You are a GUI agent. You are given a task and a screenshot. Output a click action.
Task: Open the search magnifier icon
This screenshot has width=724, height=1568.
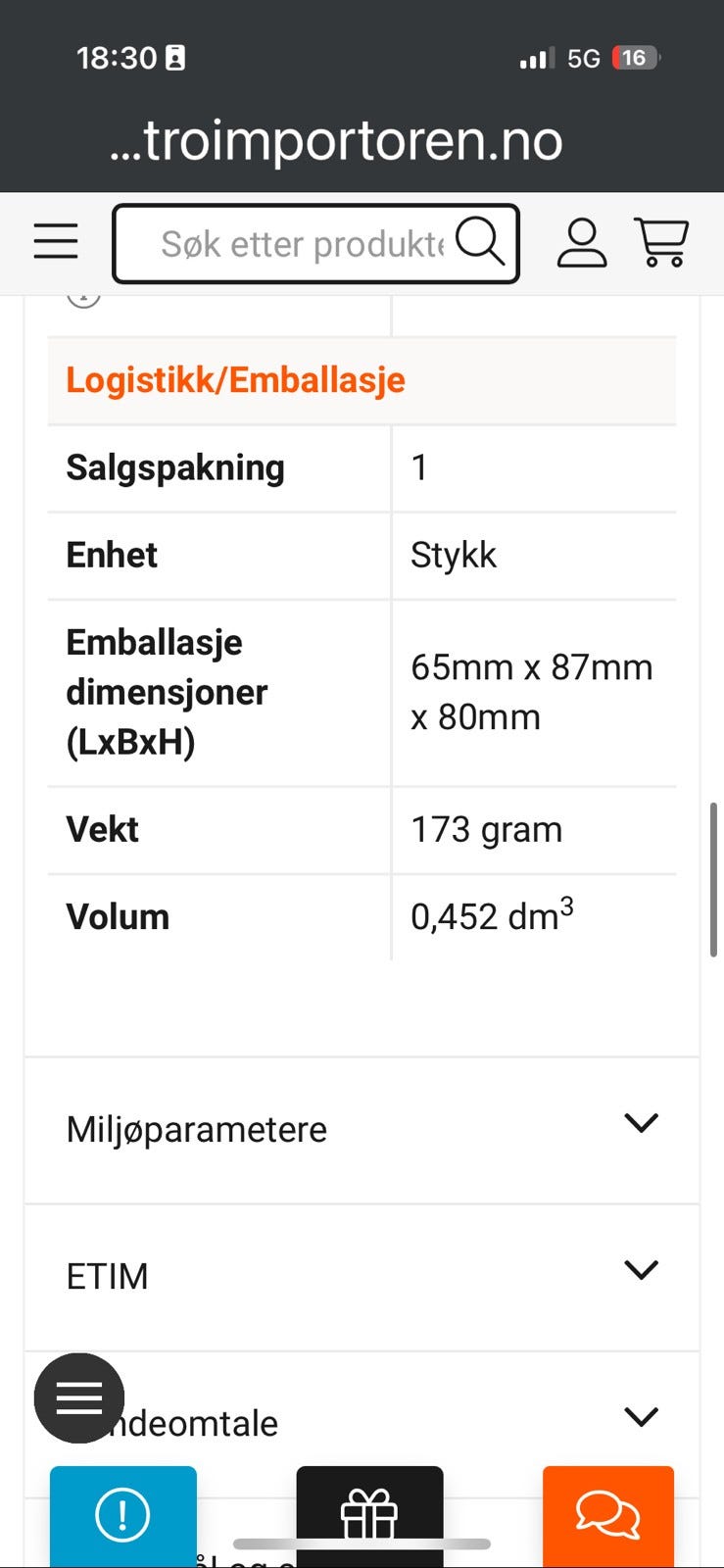click(480, 241)
